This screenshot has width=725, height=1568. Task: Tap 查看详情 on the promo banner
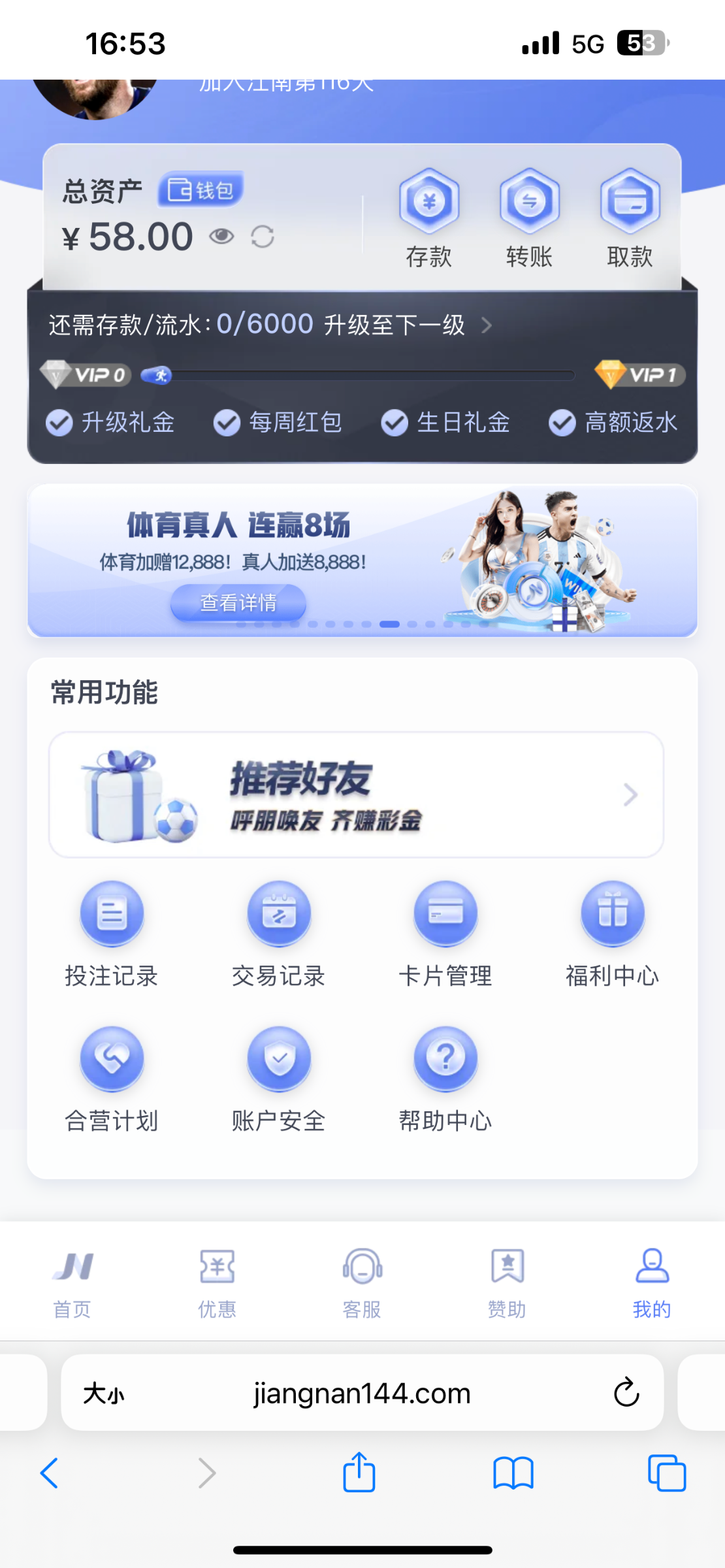coord(238,602)
